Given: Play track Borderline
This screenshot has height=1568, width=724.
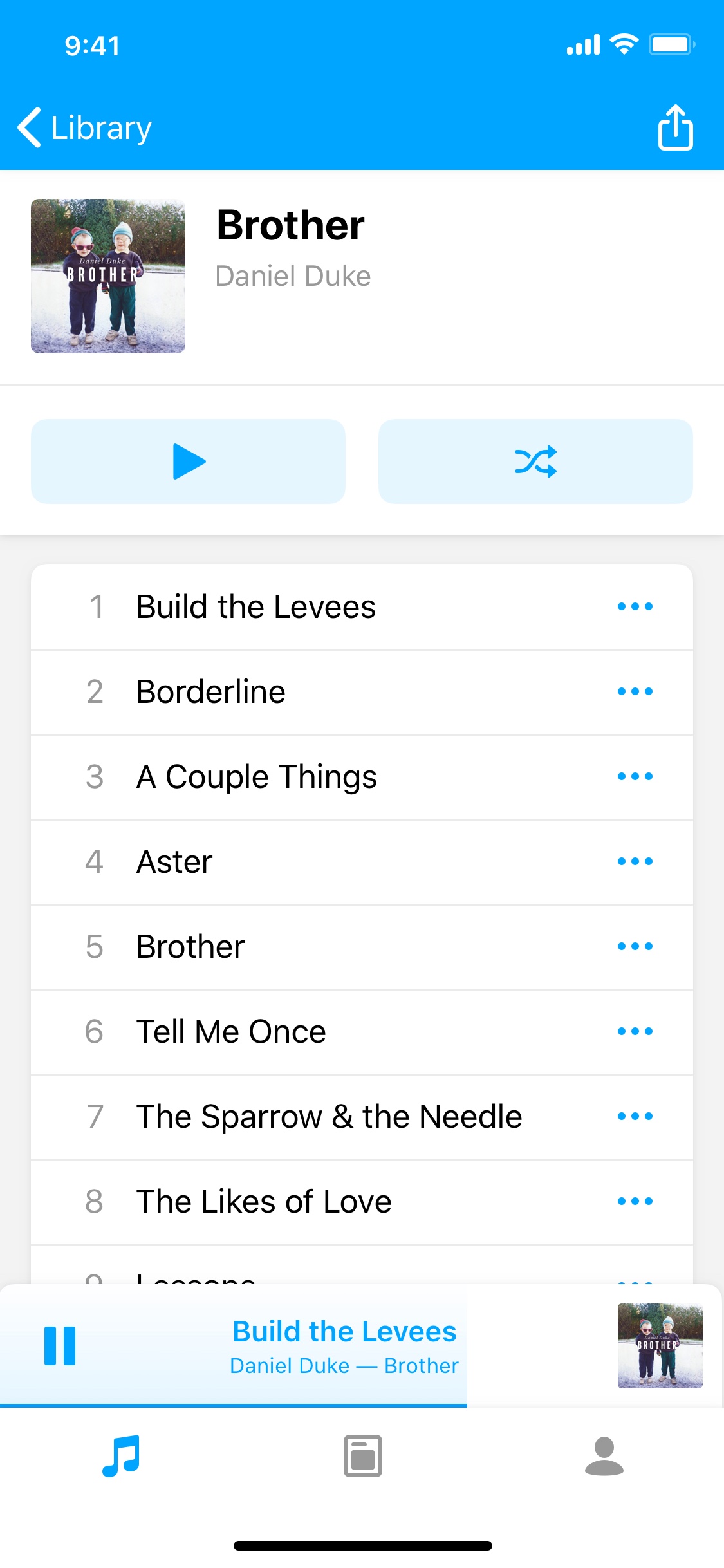Looking at the screenshot, I should 362,692.
